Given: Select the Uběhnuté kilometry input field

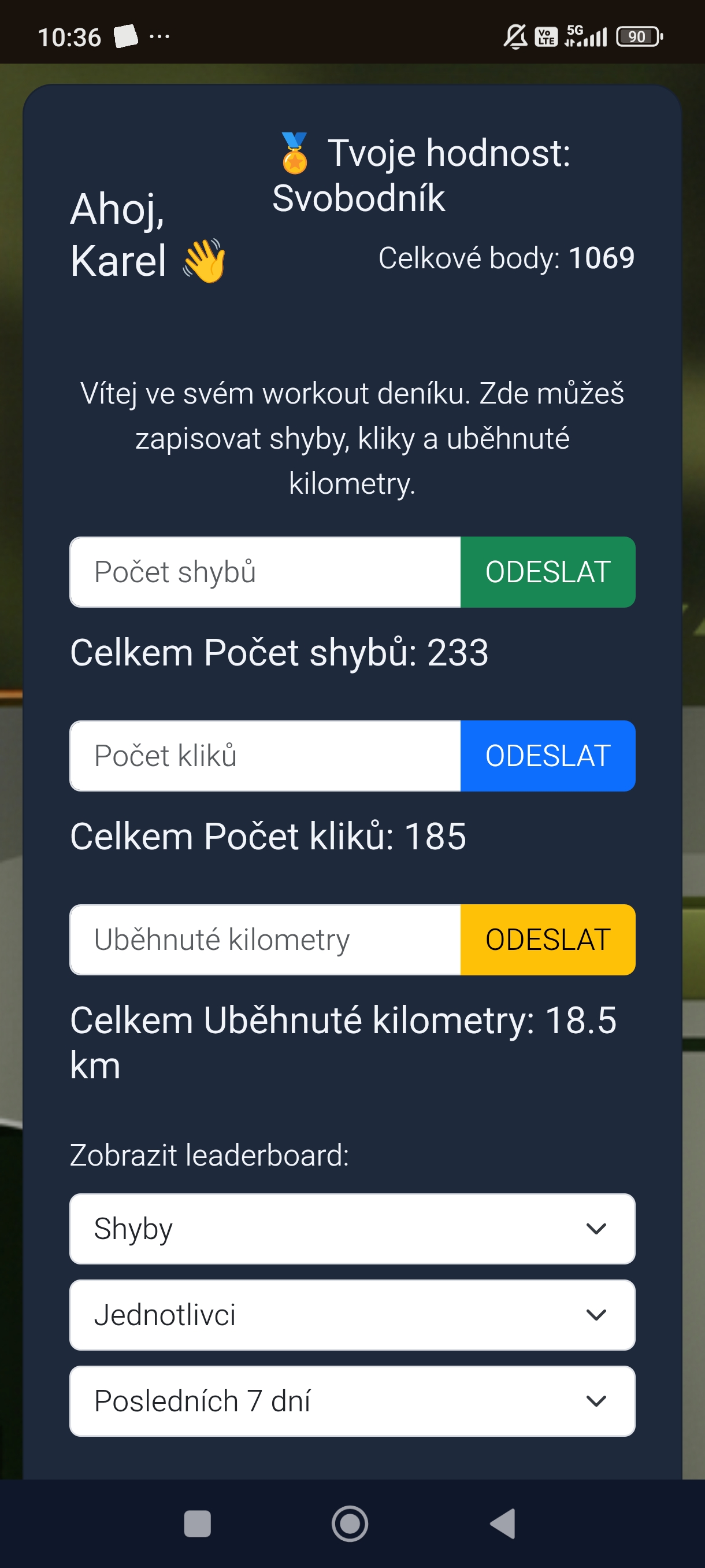Looking at the screenshot, I should pyautogui.click(x=265, y=940).
